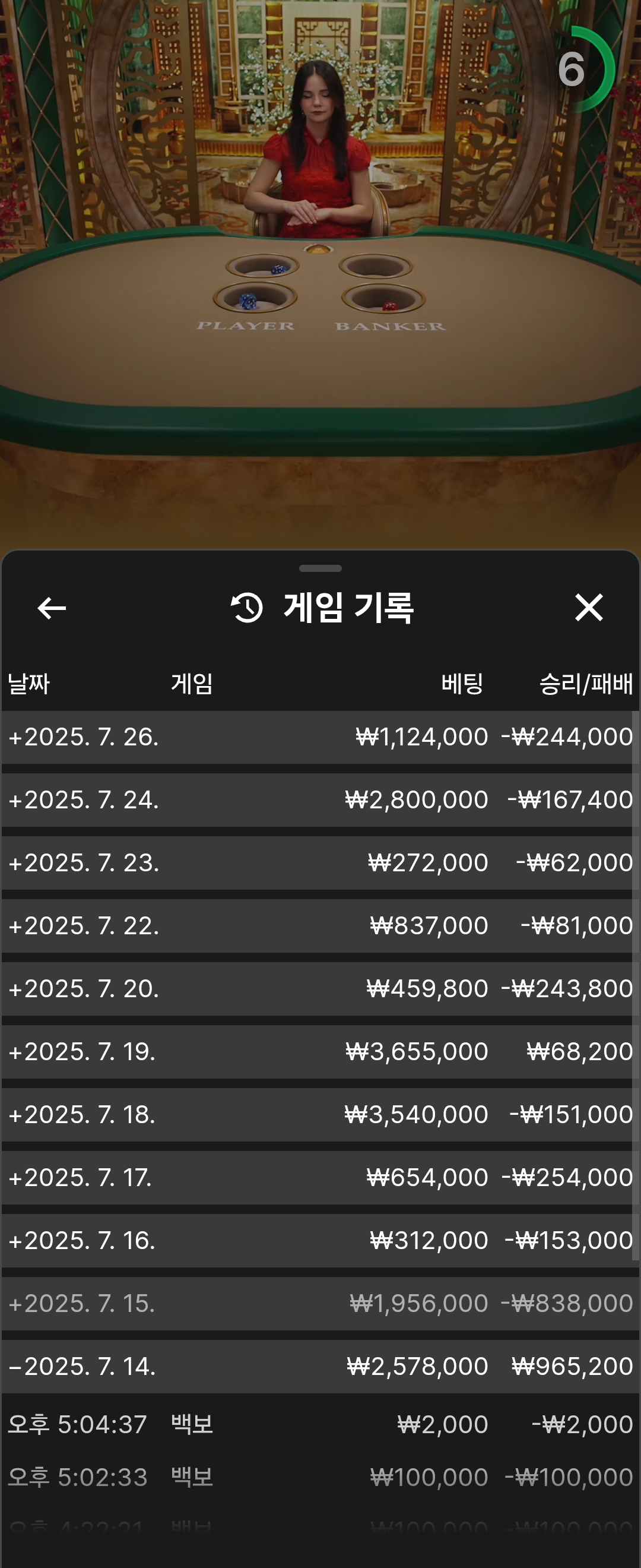Open the 오후 5:02:33 백보 game entry

pos(320,1478)
